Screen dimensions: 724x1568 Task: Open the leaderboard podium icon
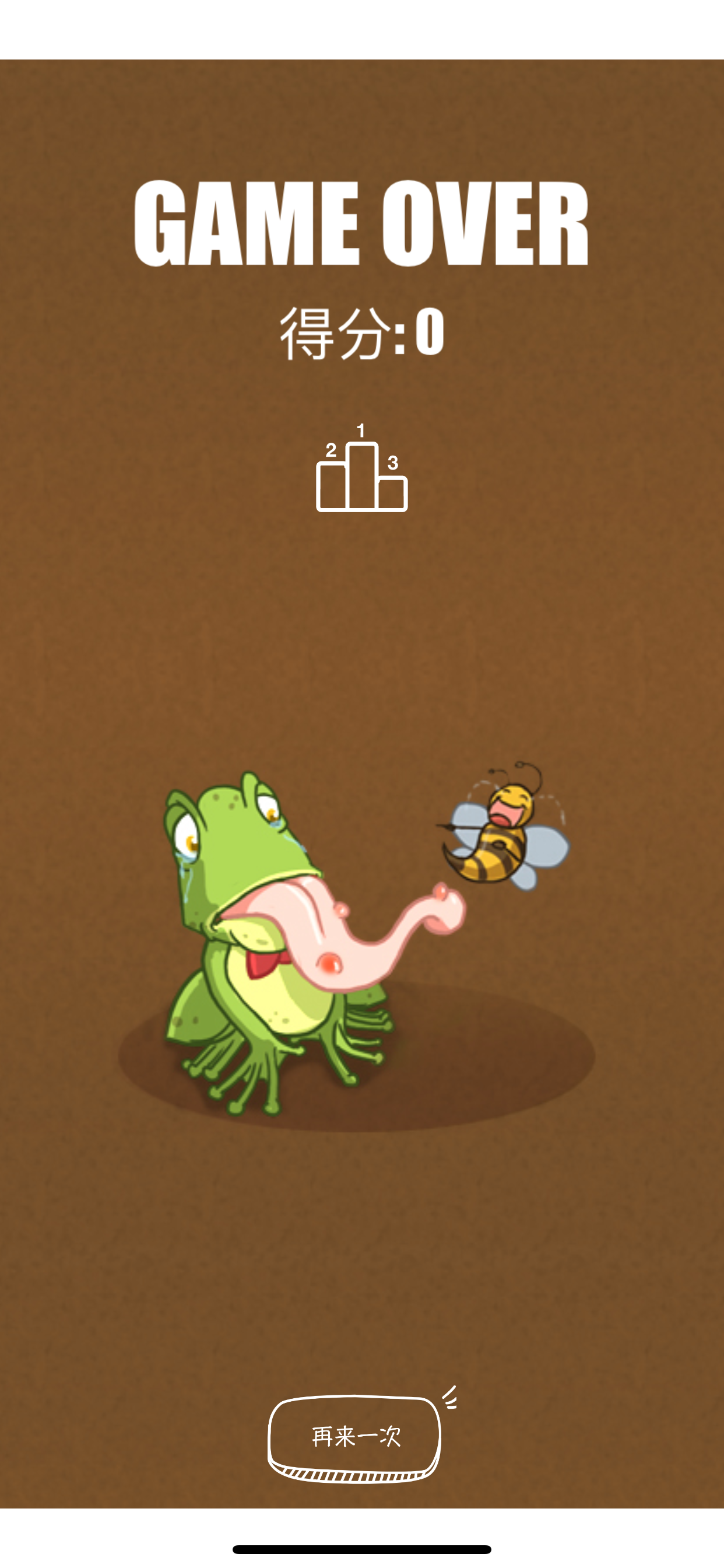(362, 467)
